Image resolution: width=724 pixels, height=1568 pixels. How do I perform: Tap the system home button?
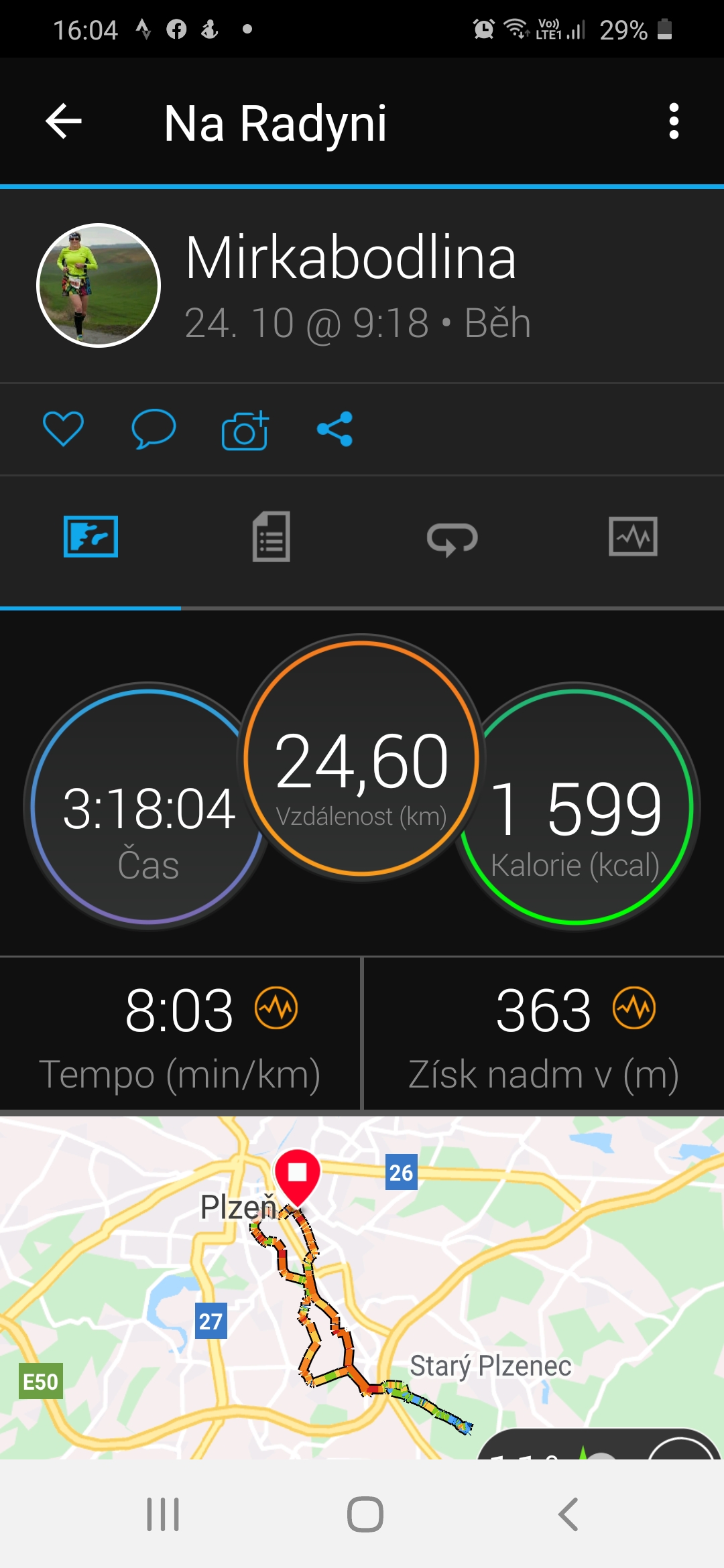click(x=365, y=1514)
